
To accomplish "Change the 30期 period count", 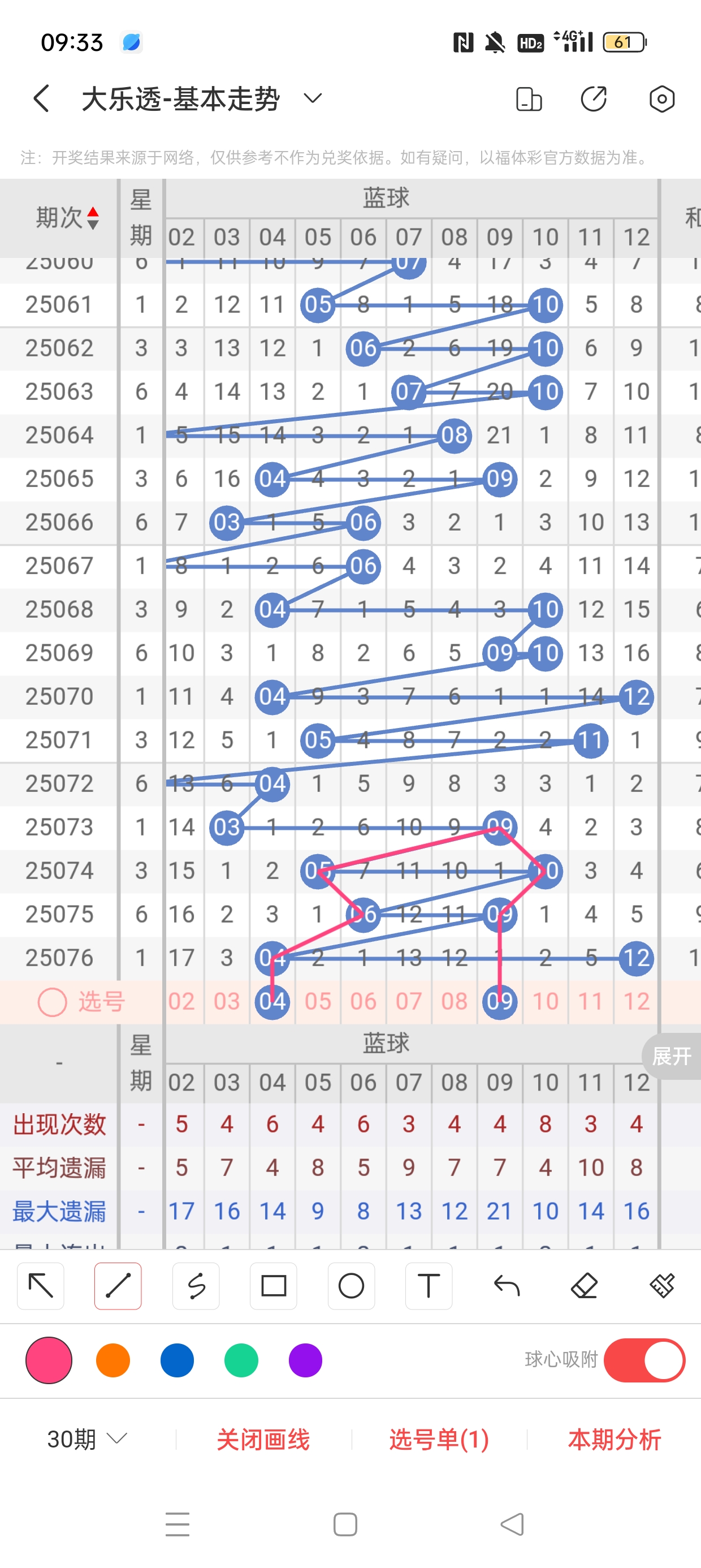I will click(87, 1439).
